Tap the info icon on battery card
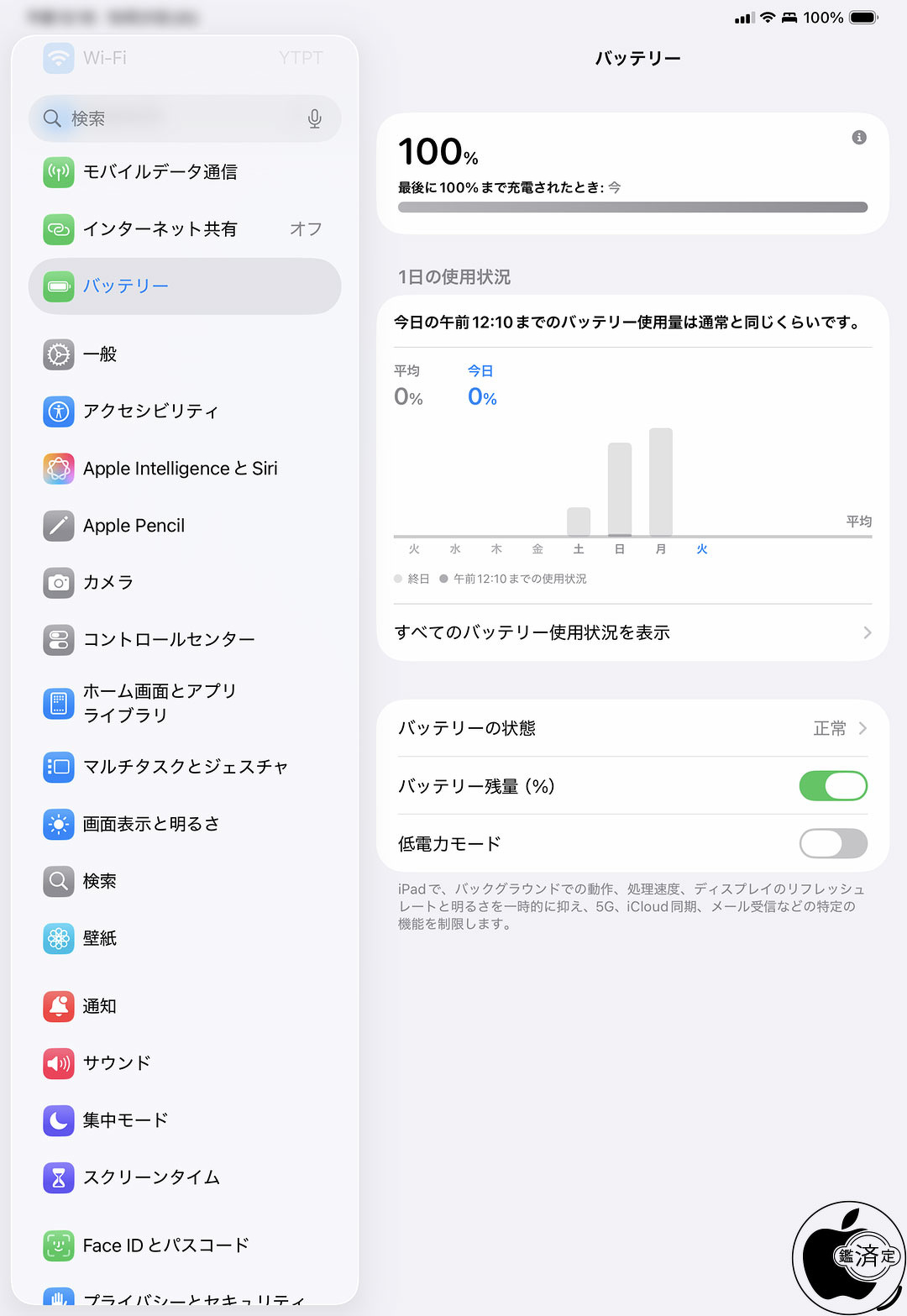This screenshot has width=907, height=1316. (859, 138)
